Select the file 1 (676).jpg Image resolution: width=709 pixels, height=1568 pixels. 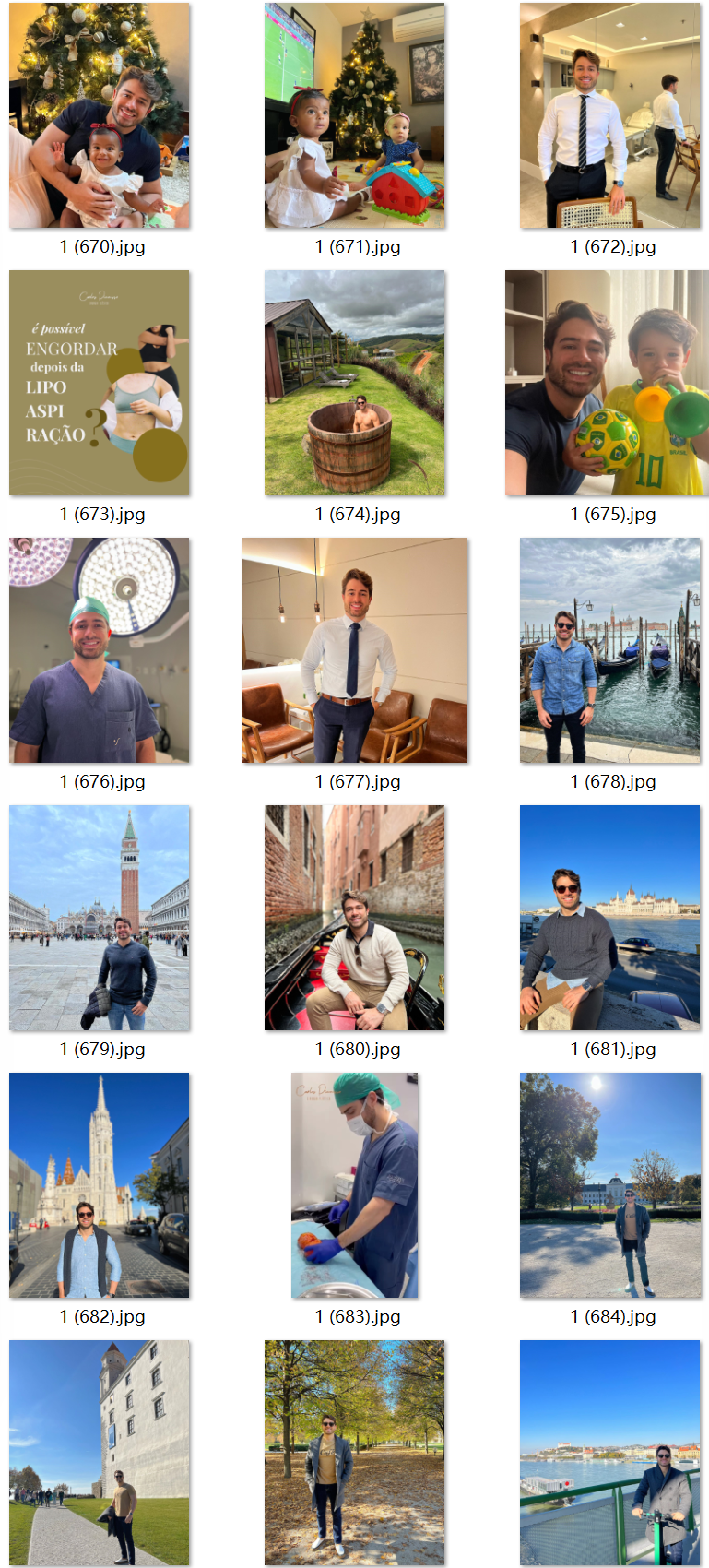pyautogui.click(x=100, y=650)
